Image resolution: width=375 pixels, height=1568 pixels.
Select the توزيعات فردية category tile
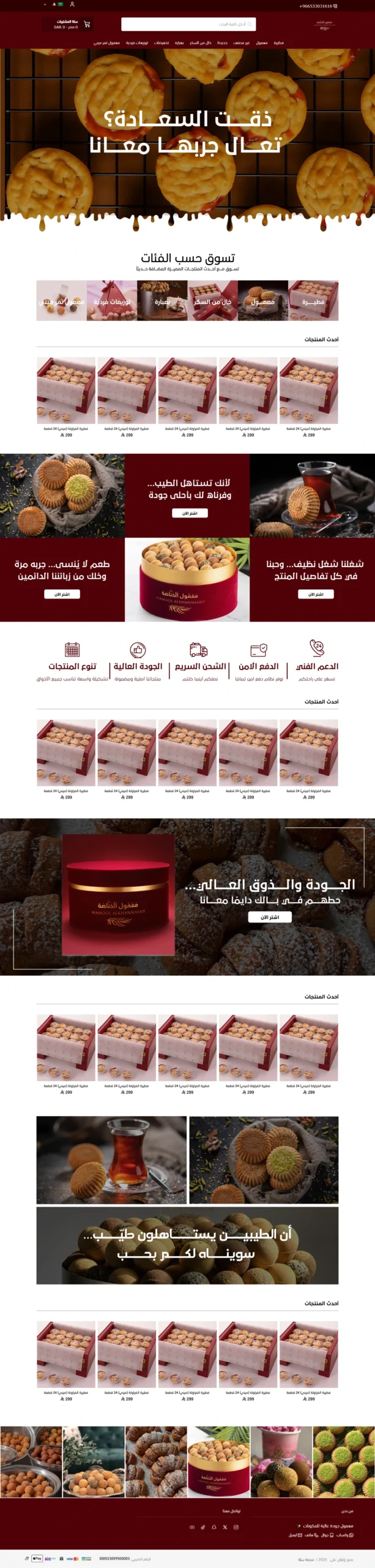[111, 301]
